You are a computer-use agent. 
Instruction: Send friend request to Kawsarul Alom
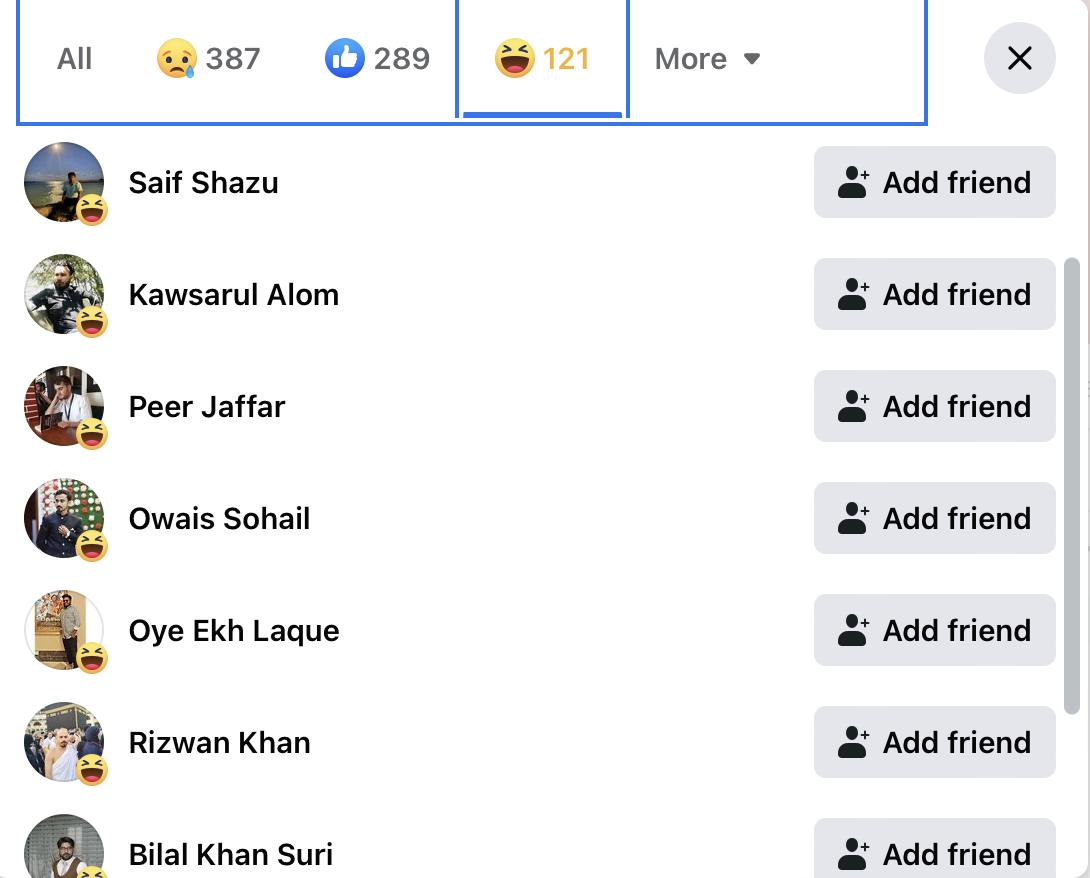click(x=934, y=294)
